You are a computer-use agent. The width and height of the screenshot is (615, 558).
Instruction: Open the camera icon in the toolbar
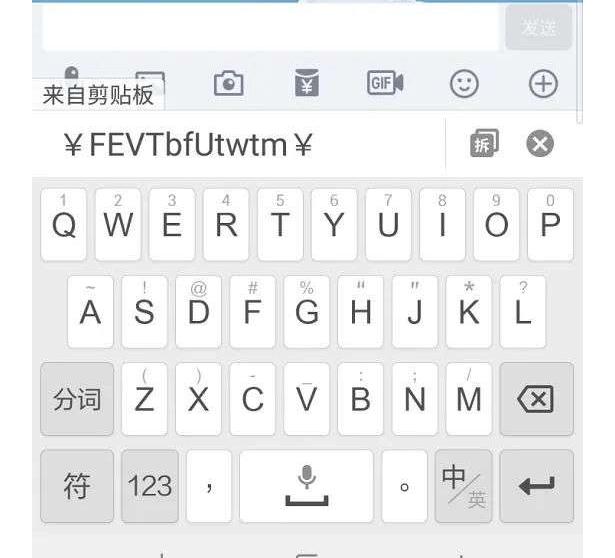pyautogui.click(x=229, y=84)
